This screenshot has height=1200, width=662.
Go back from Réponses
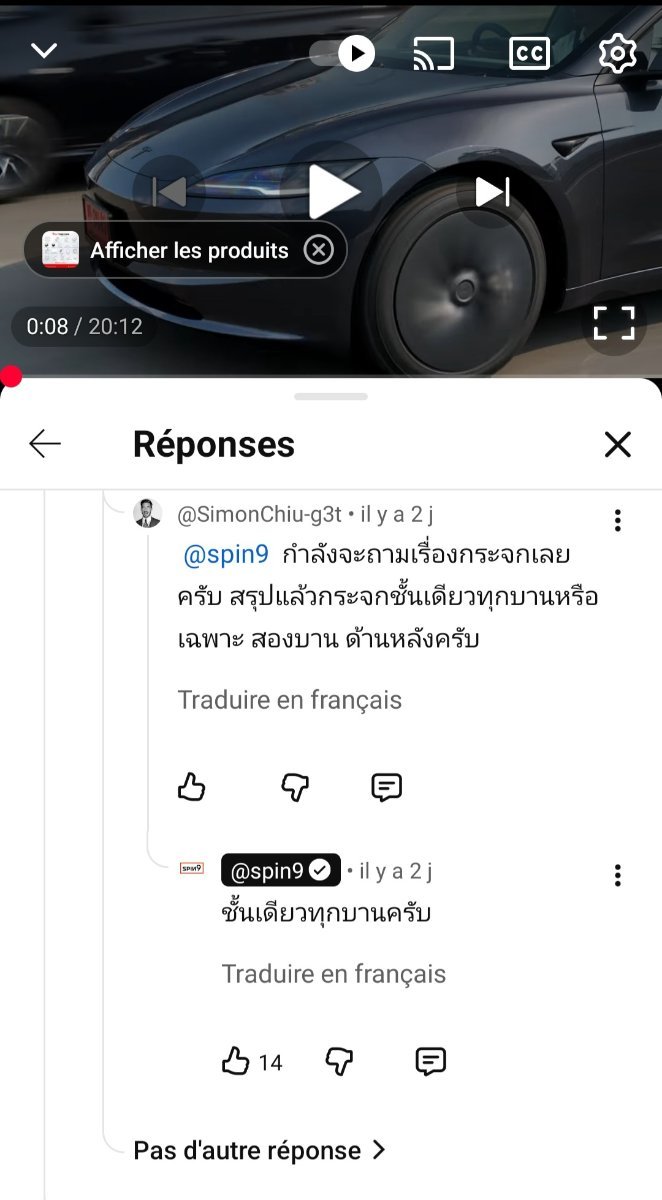[45, 444]
